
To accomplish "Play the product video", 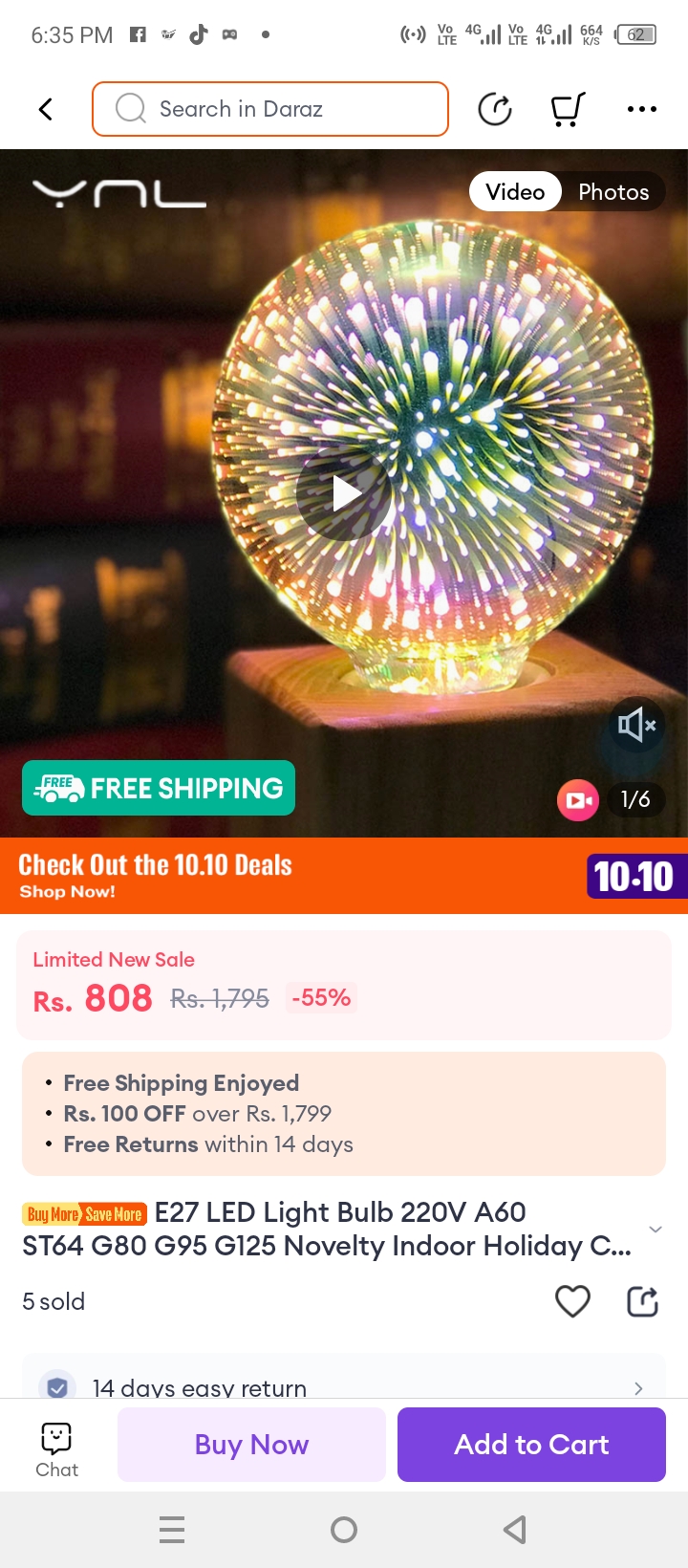I will coord(344,494).
